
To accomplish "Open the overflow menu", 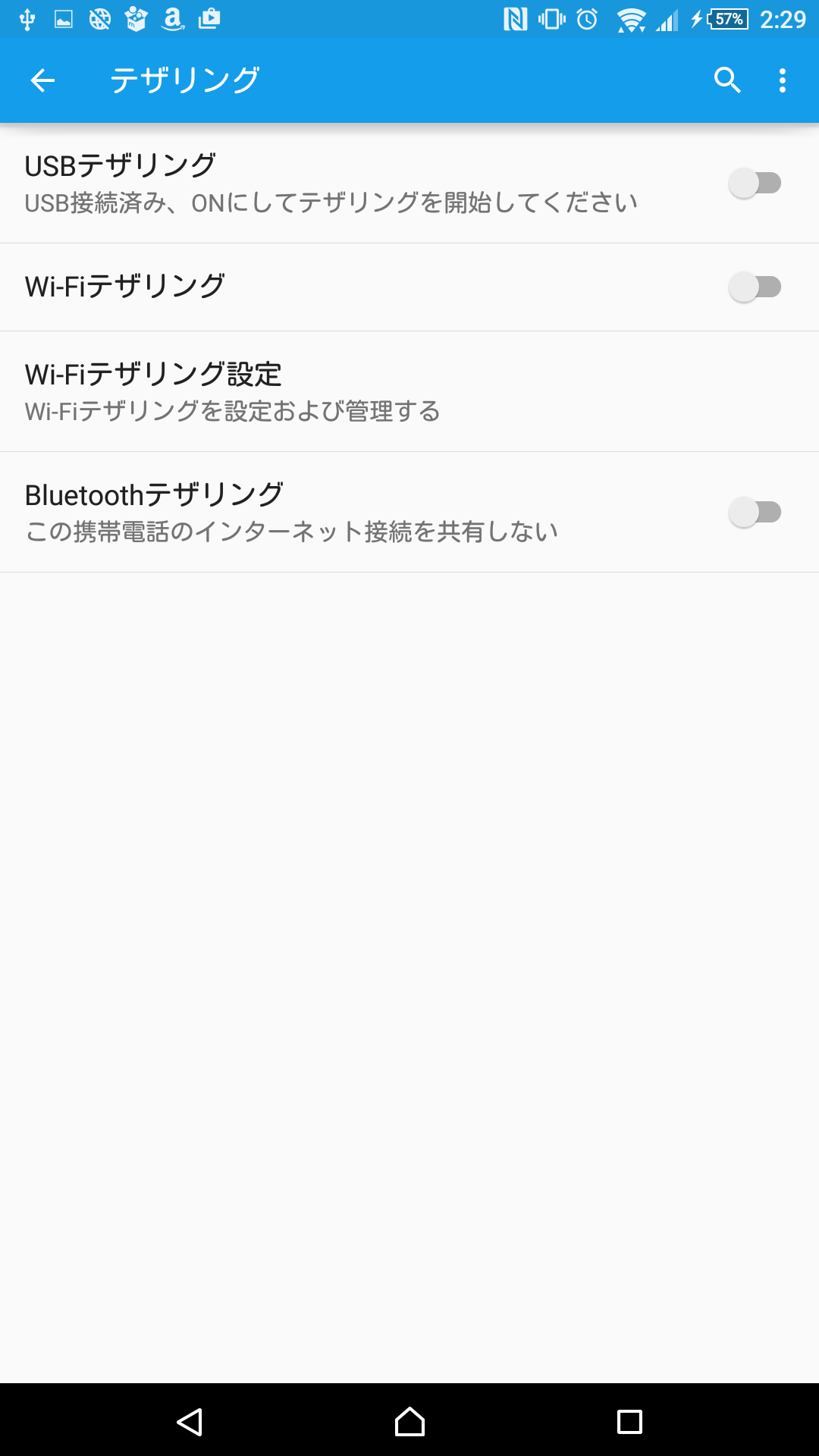I will coord(783,80).
